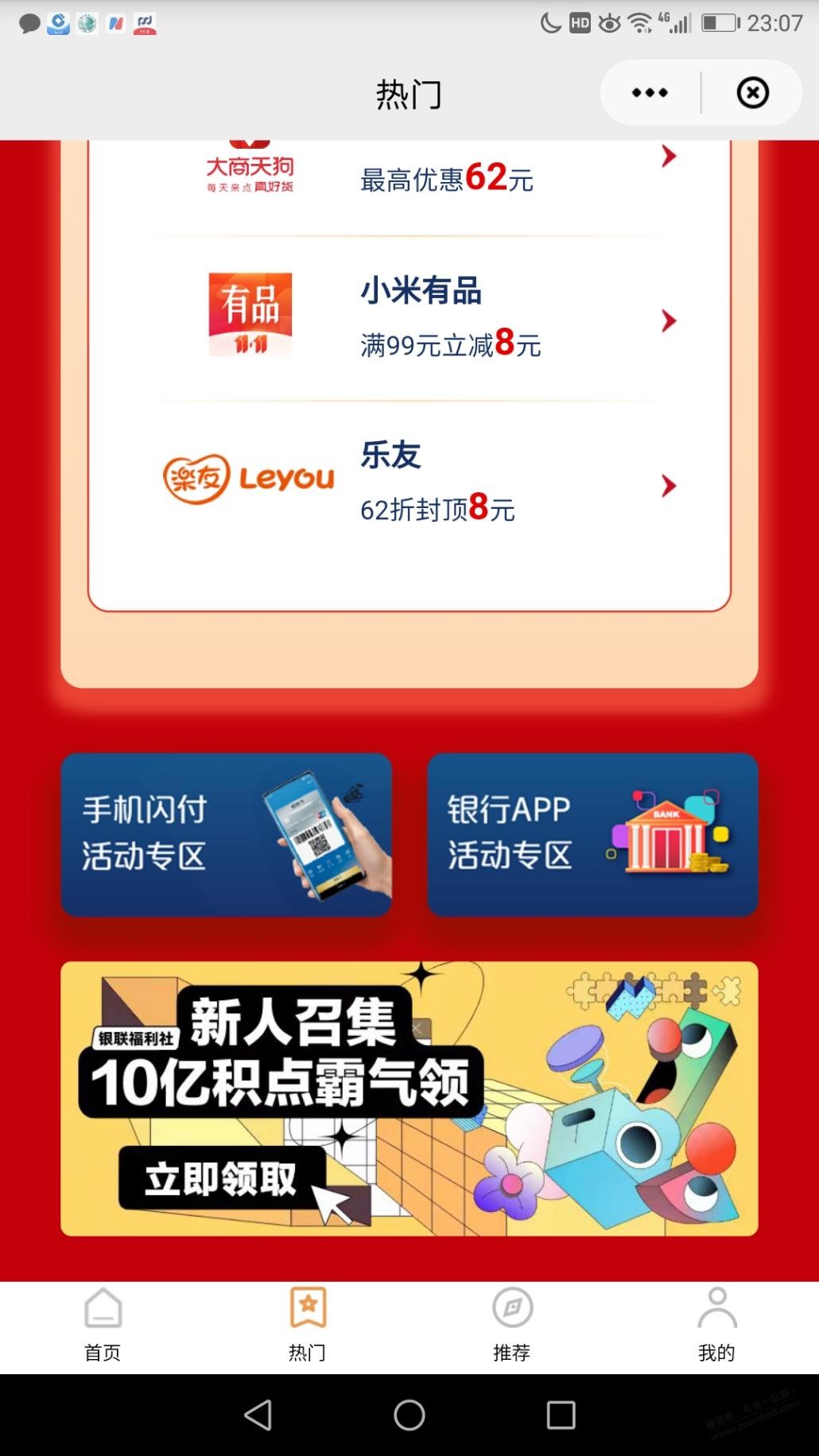Image resolution: width=819 pixels, height=1456 pixels.
Task: Switch to the 首页 tab
Action: pyautogui.click(x=103, y=1326)
